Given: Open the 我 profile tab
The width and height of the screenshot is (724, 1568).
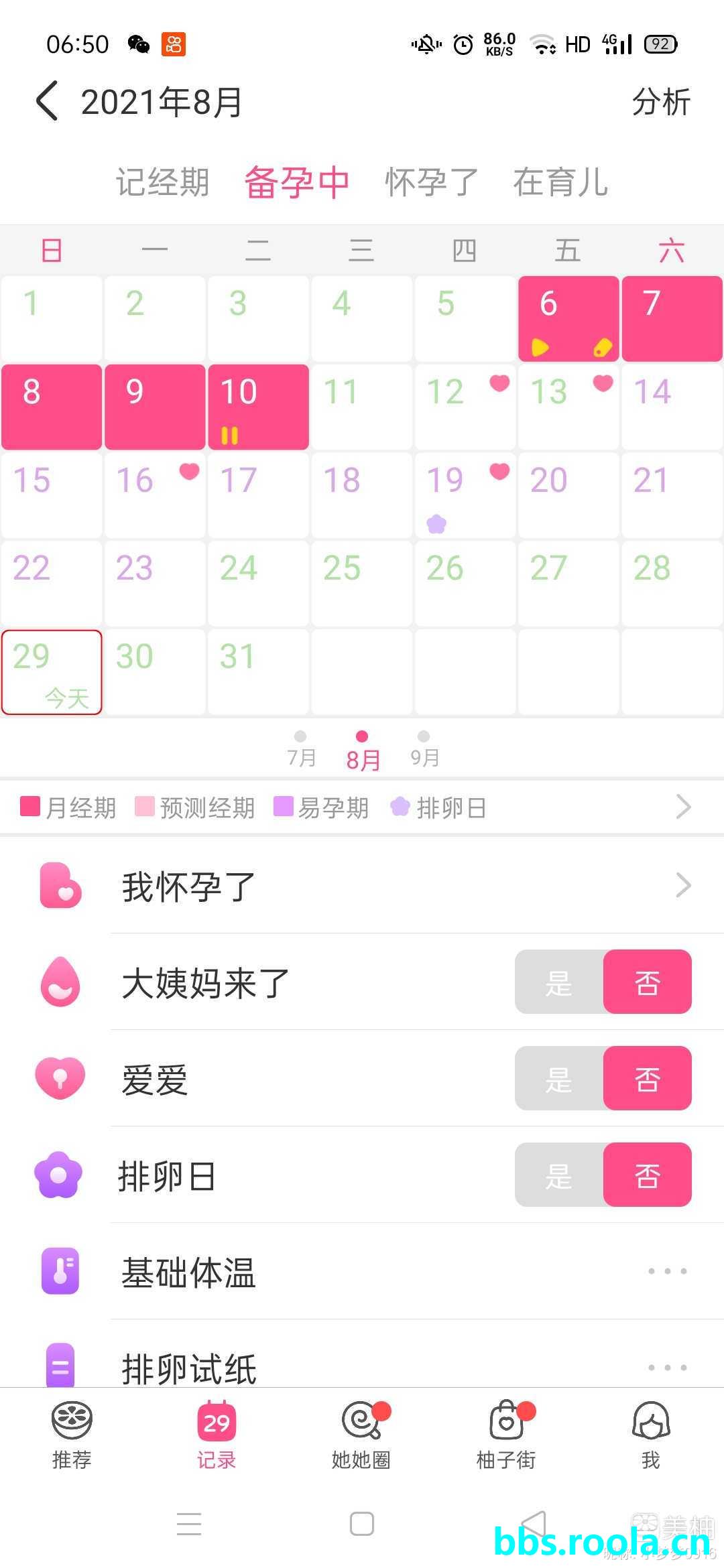Looking at the screenshot, I should [x=651, y=1435].
